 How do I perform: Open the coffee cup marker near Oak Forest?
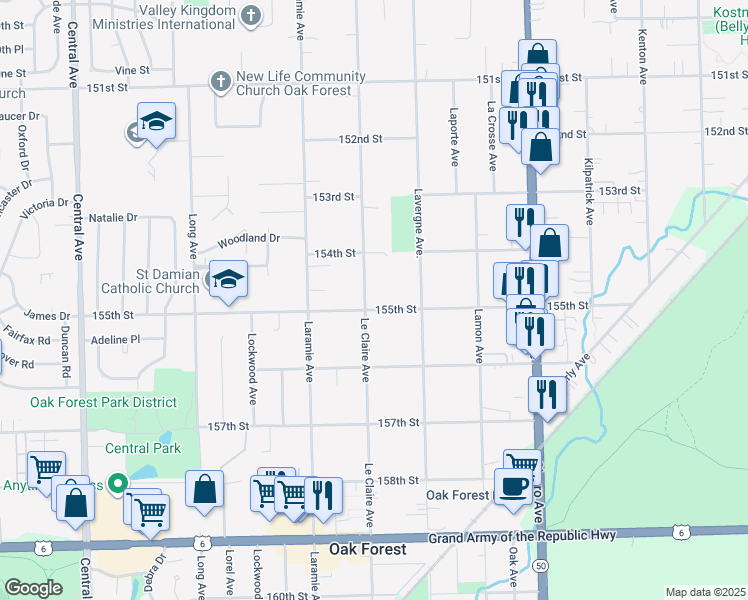513,486
